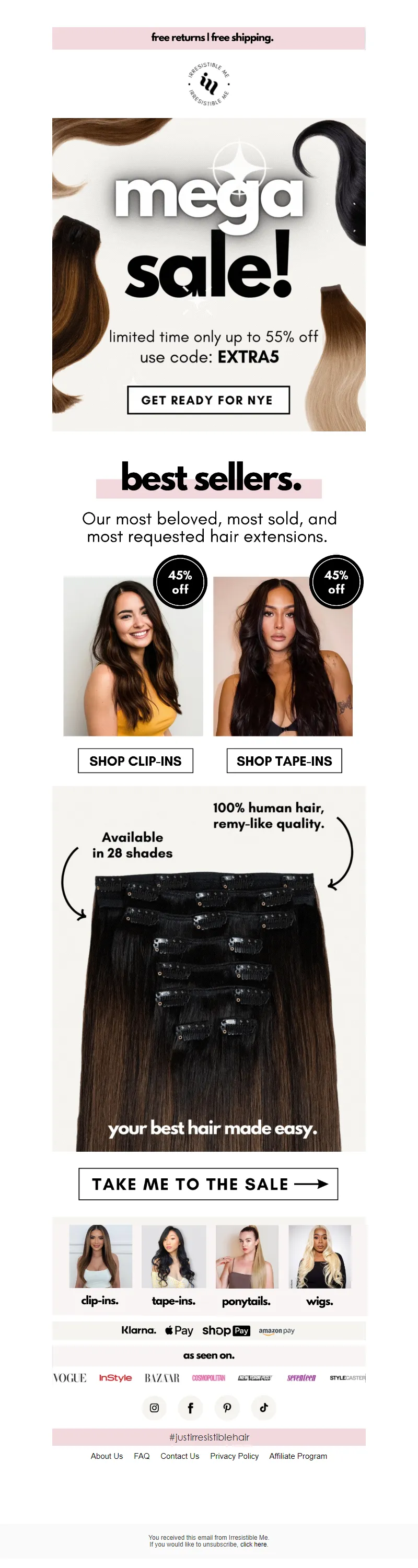
Task: Open the SHOP TAPE-INS button
Action: (x=284, y=761)
